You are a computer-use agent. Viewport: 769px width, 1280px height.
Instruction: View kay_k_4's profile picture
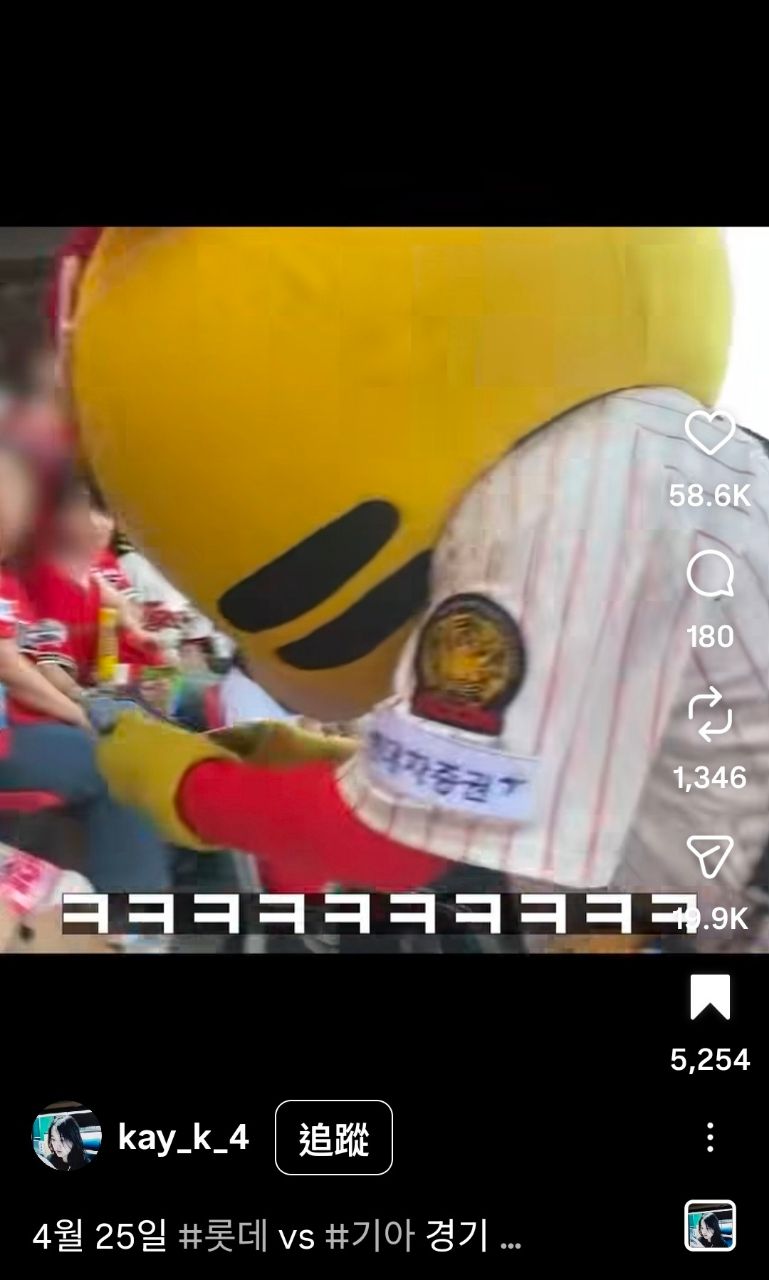(x=67, y=1138)
